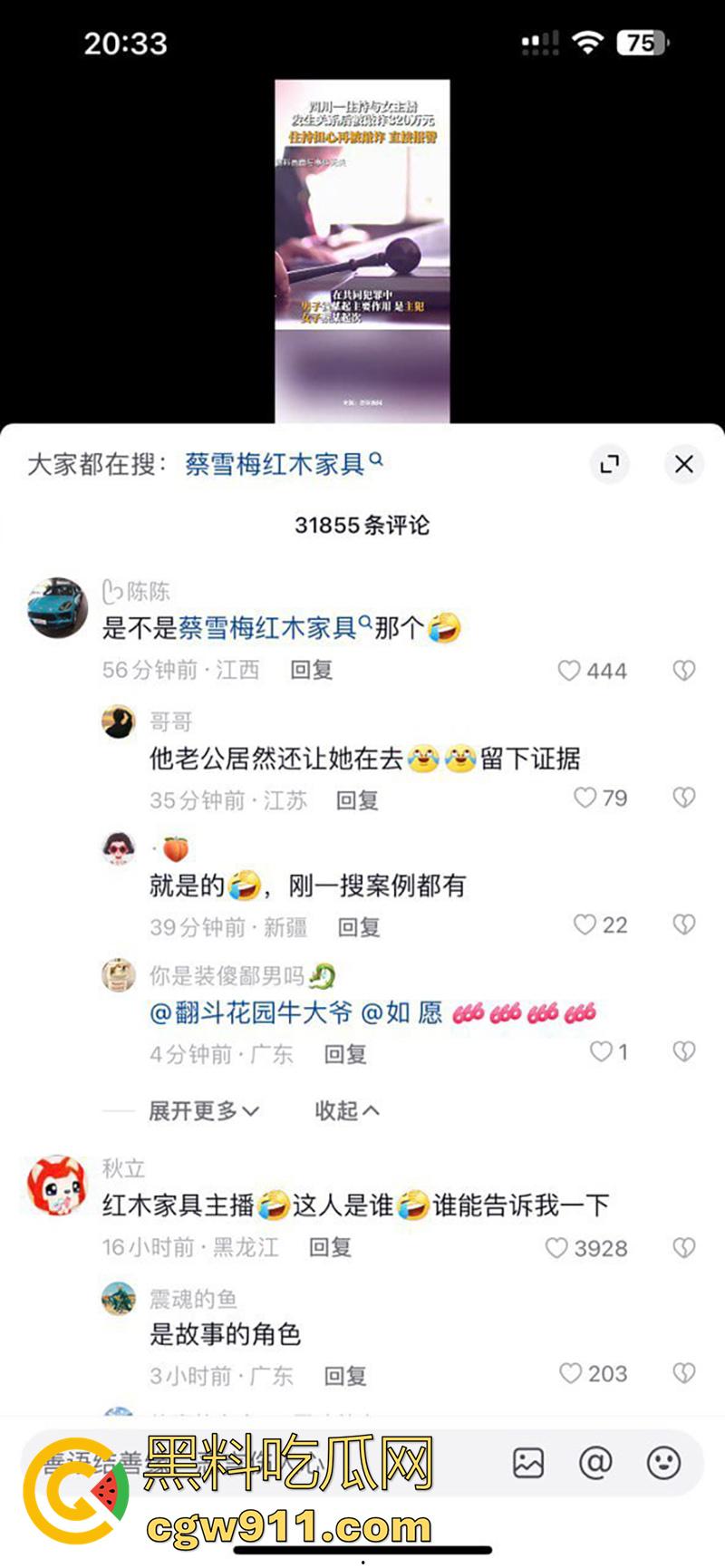Close the comments panel
This screenshot has width=725, height=1568.
click(x=684, y=464)
